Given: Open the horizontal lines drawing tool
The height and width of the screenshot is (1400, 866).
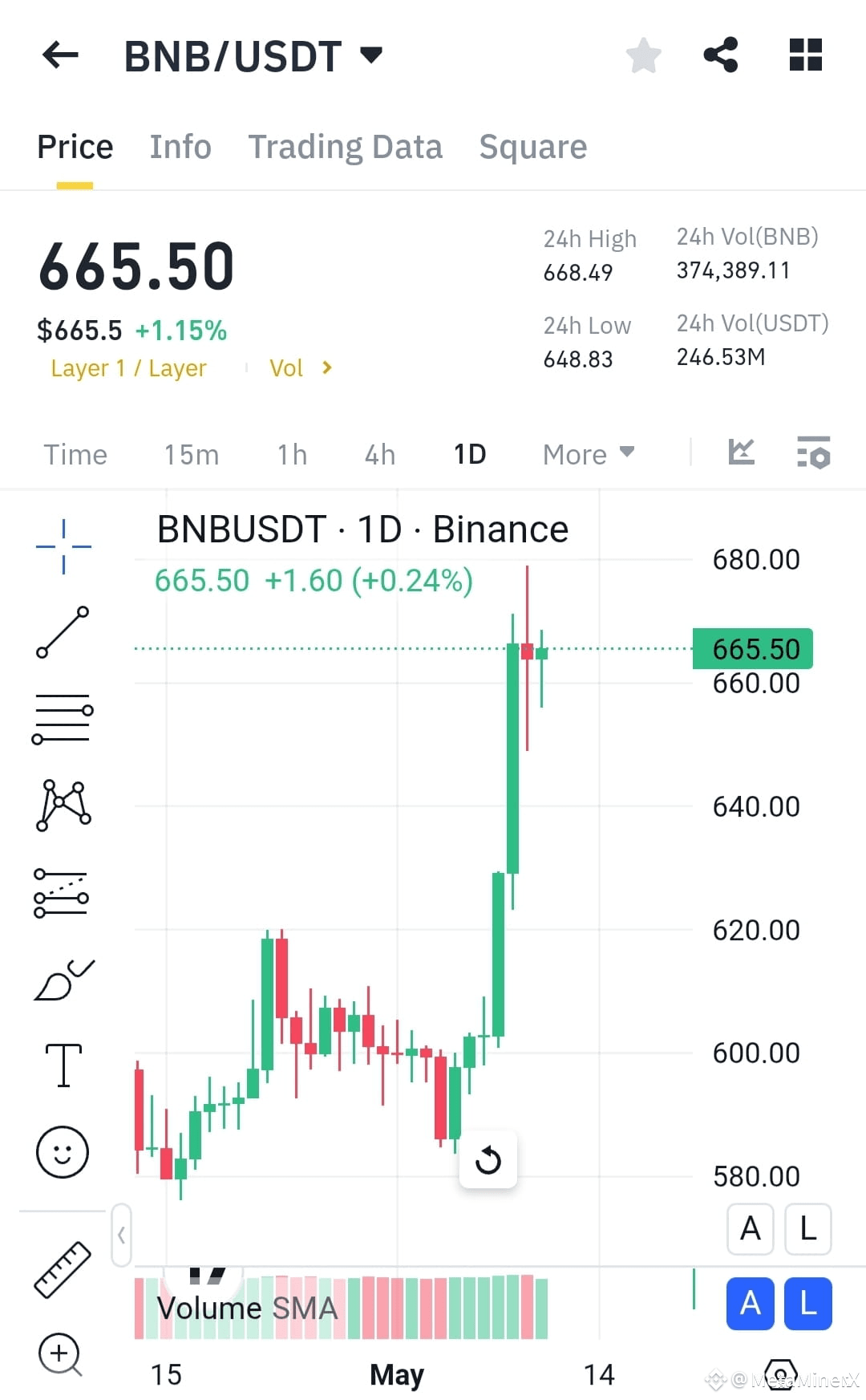Looking at the screenshot, I should [x=63, y=718].
